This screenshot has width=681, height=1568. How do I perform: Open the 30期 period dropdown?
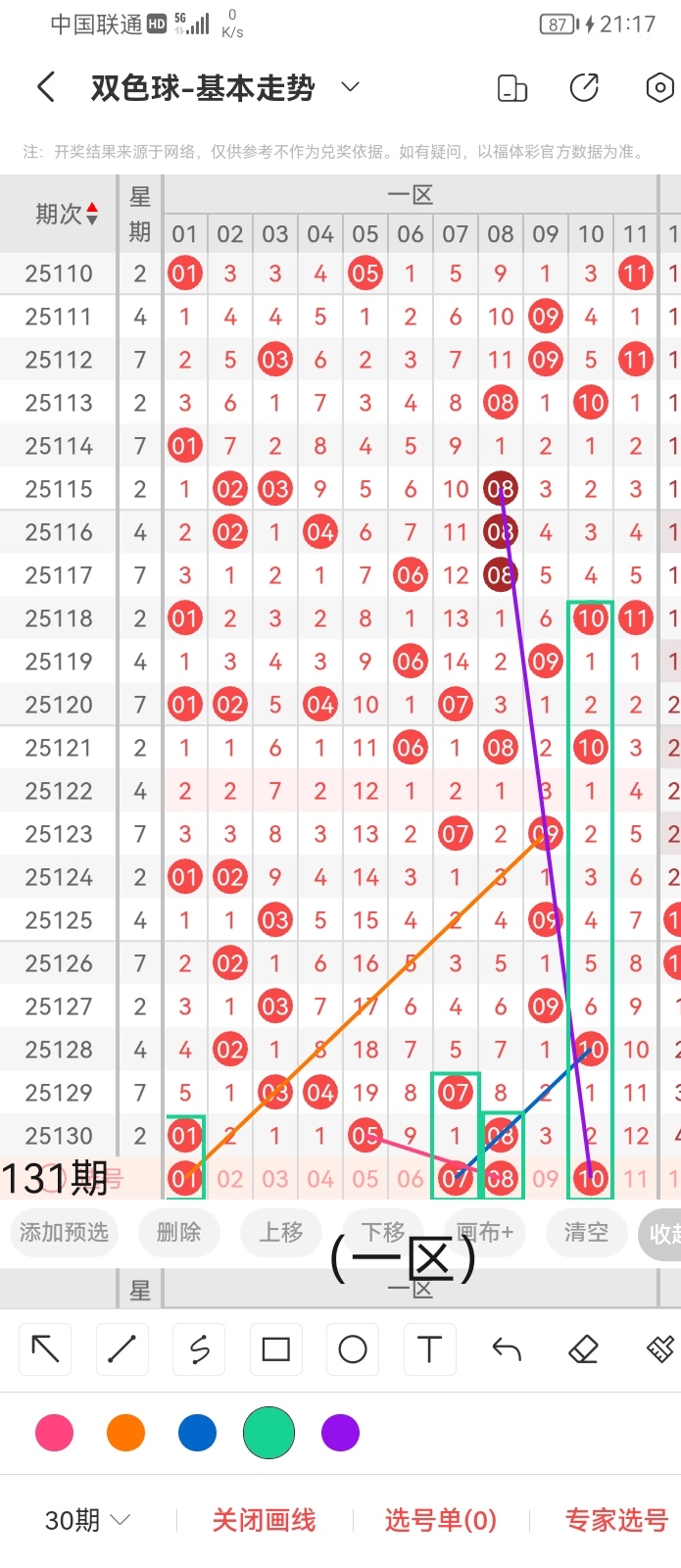pos(87,1520)
